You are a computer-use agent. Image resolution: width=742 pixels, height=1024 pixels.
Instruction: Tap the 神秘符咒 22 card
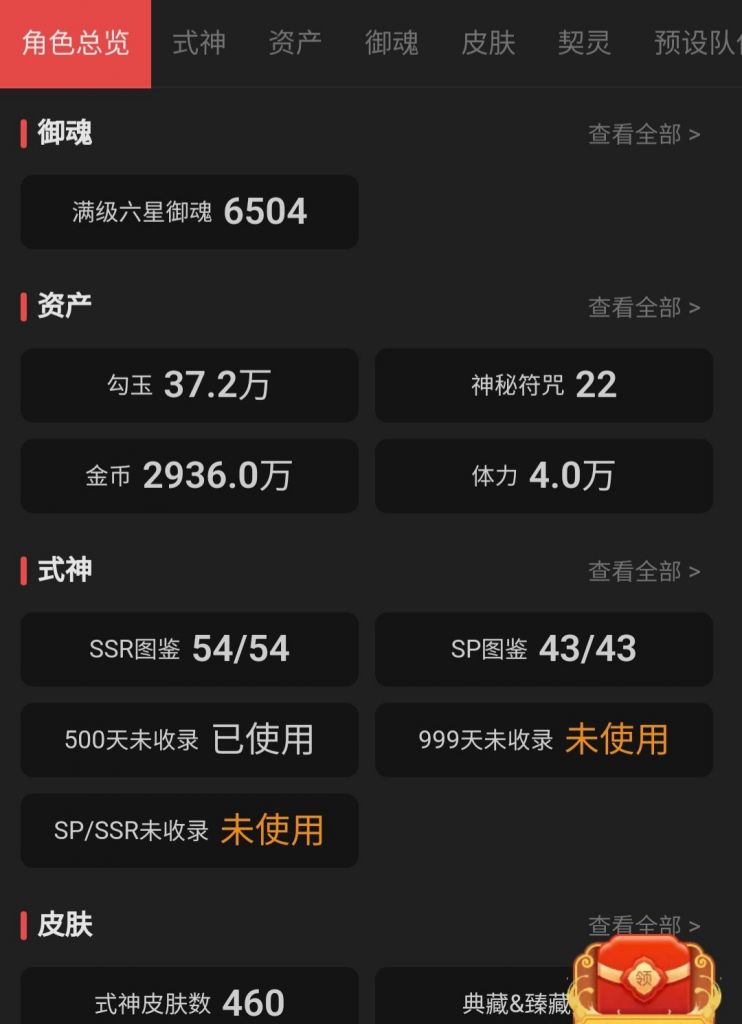pyautogui.click(x=544, y=386)
